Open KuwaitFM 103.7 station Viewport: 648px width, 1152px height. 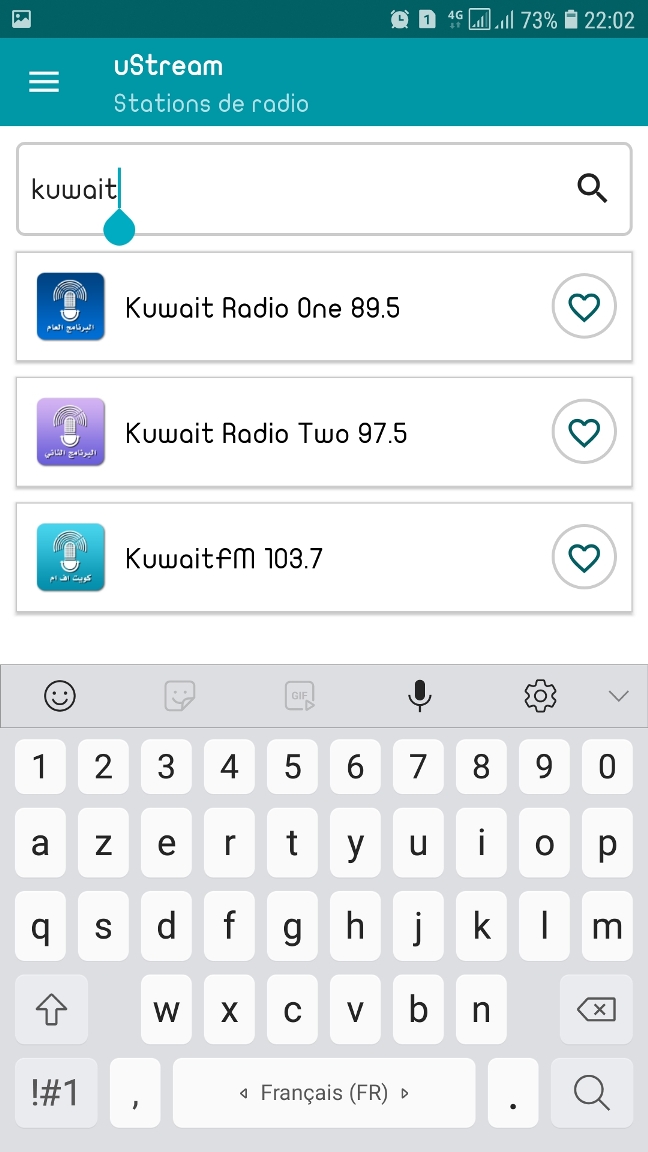[224, 558]
